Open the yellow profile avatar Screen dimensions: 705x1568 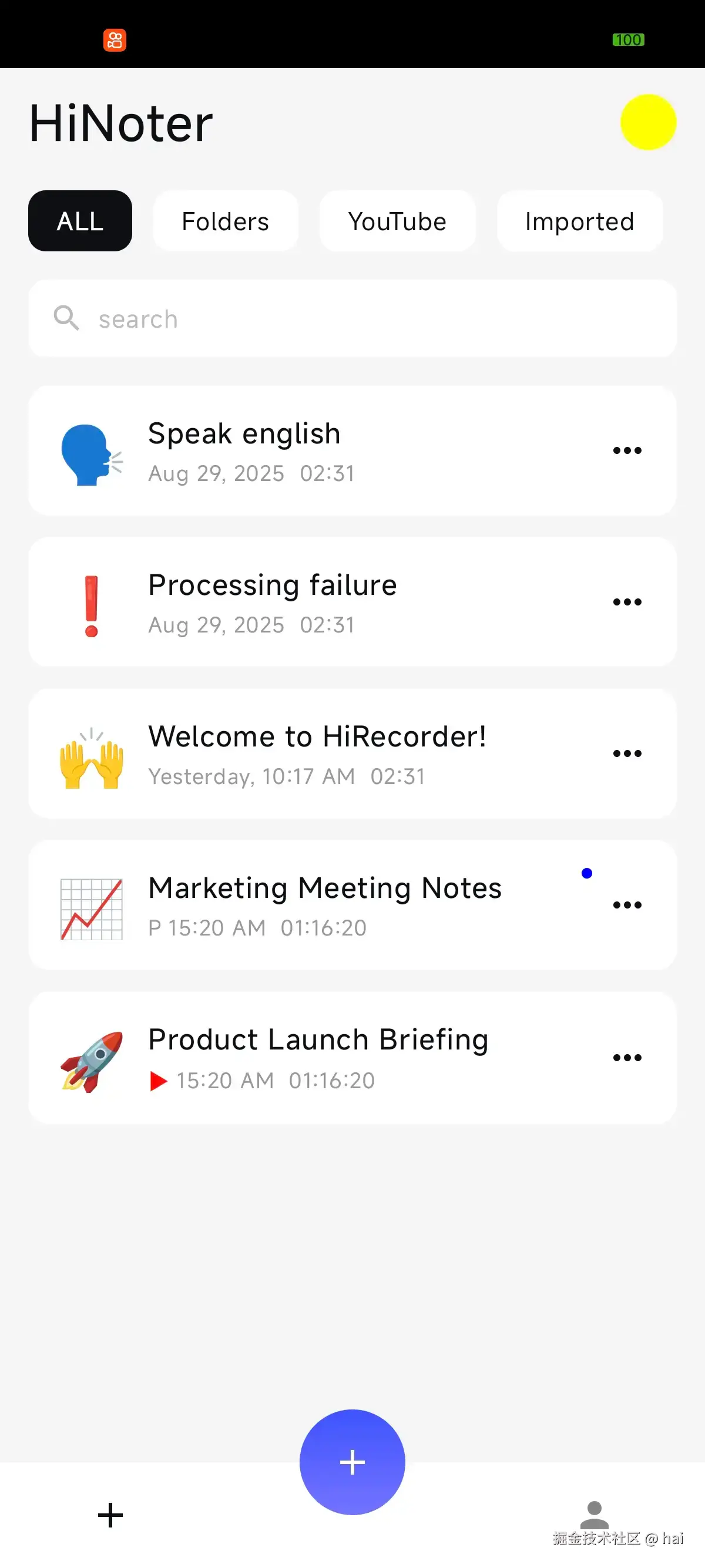(648, 122)
